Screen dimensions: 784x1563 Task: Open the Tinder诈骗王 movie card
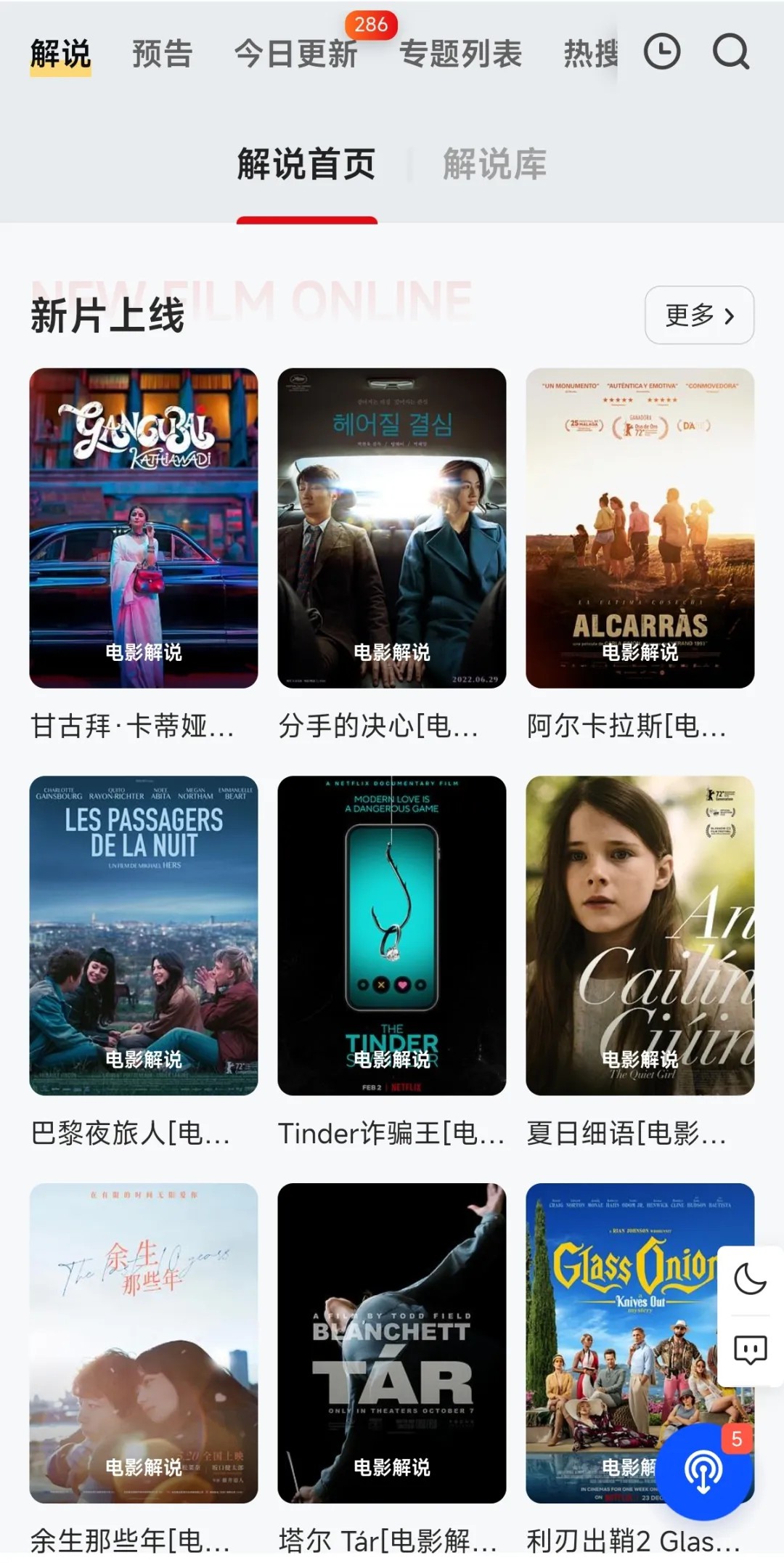click(x=392, y=935)
